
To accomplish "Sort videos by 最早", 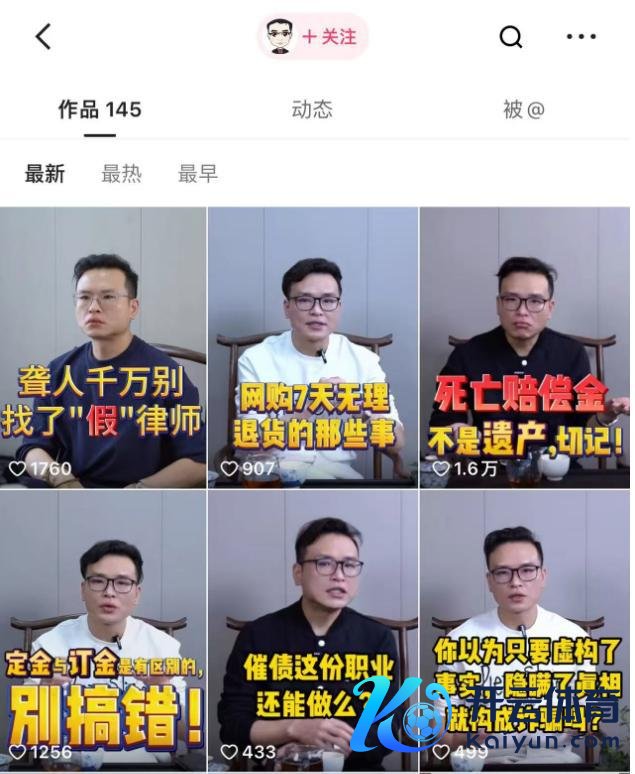I will pos(197,174).
